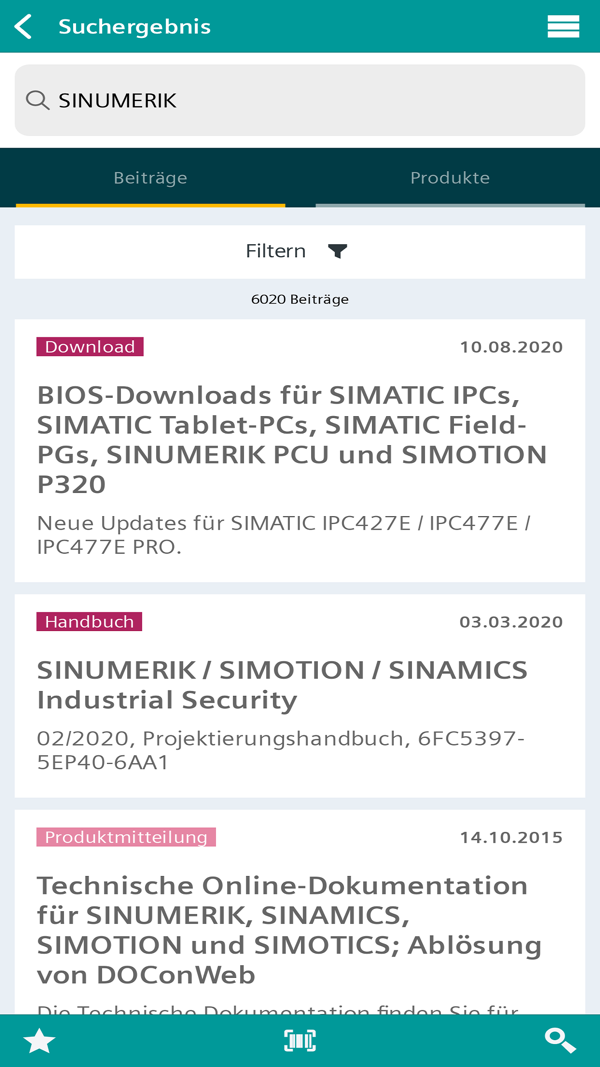600x1067 pixels.
Task: Tap the SINUMERIK search field
Action: pos(300,101)
